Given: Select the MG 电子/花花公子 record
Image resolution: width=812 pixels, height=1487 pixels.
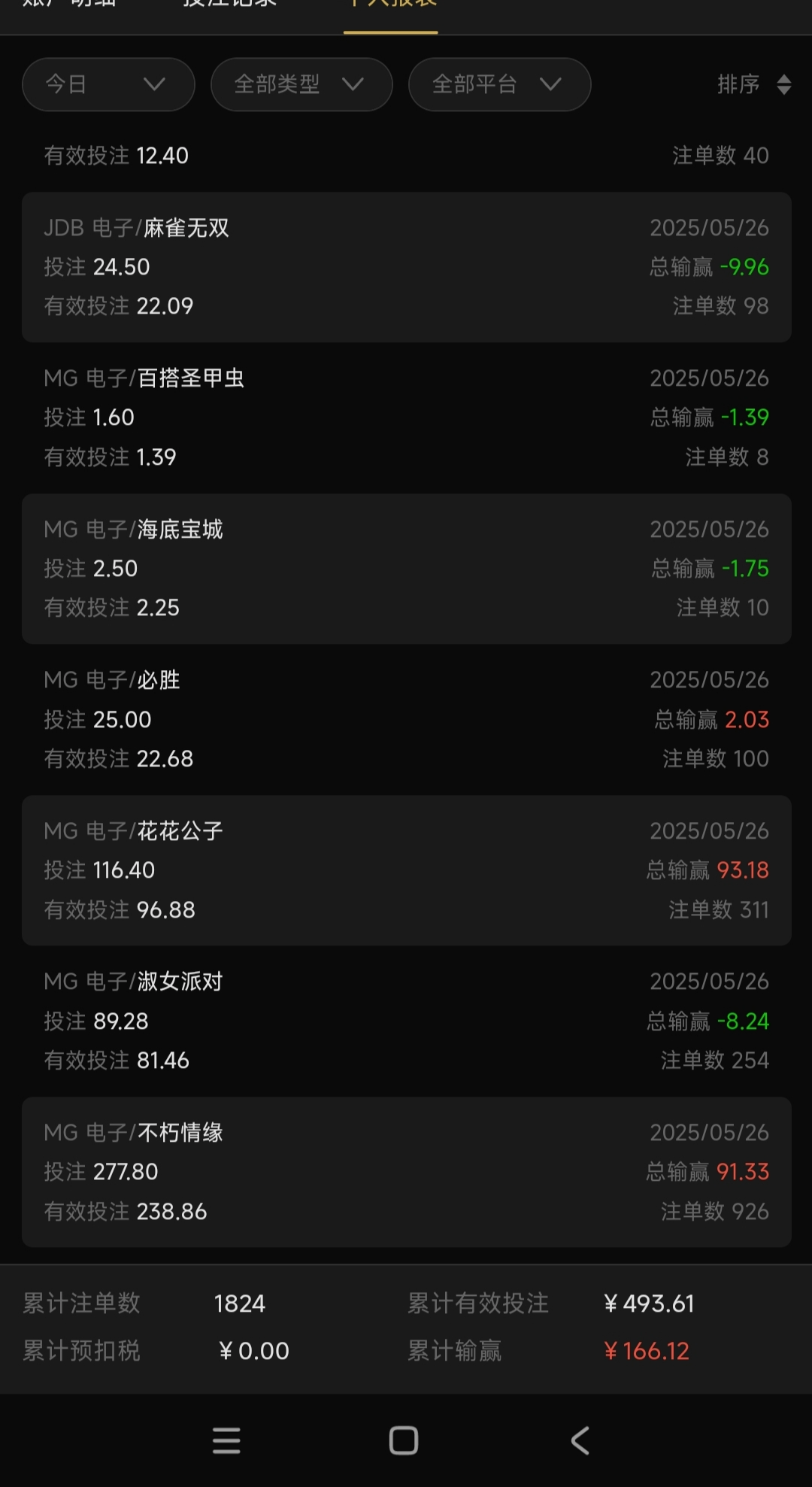Looking at the screenshot, I should click(406, 870).
